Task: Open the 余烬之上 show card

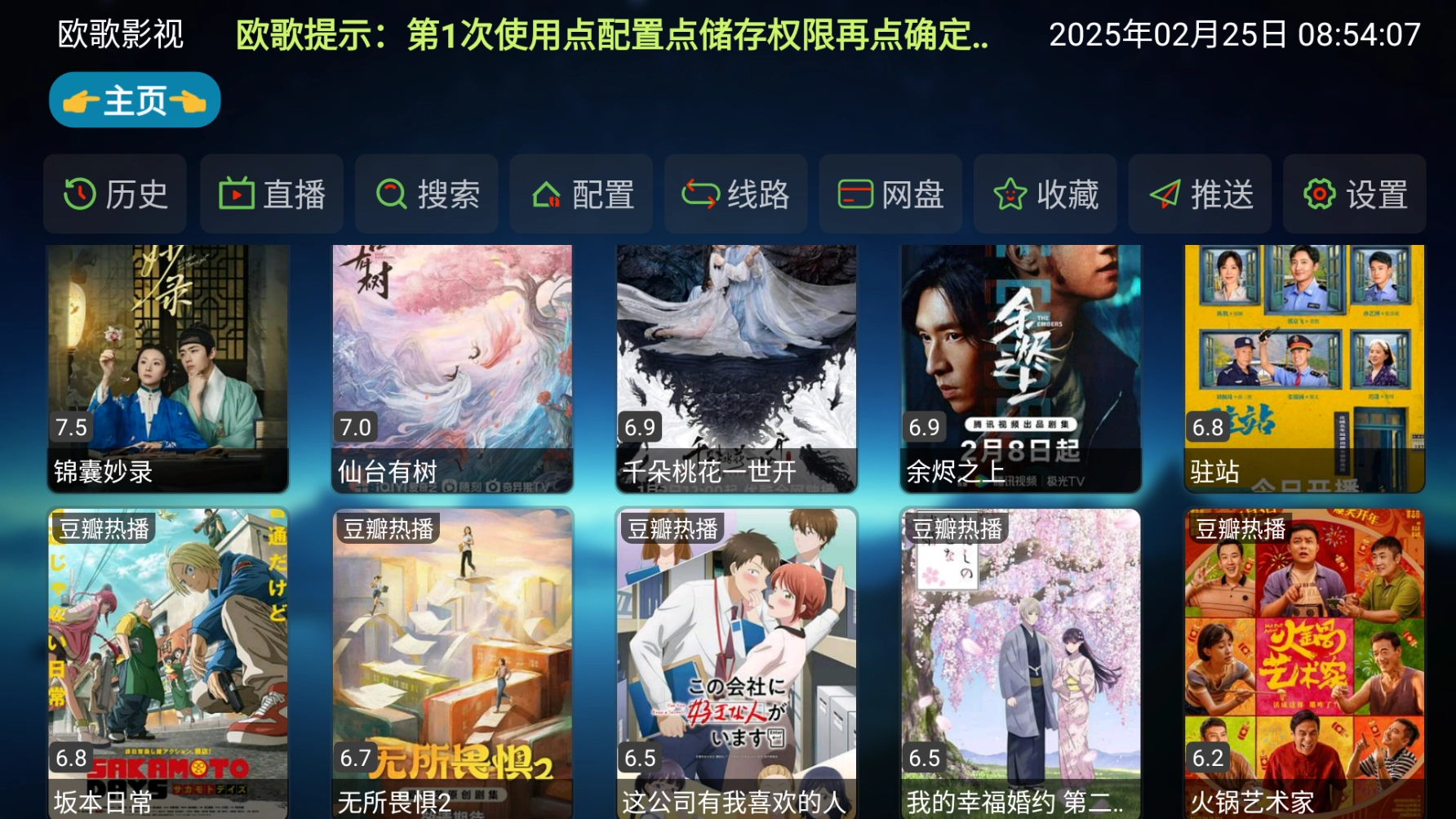Action: pyautogui.click(x=1020, y=367)
